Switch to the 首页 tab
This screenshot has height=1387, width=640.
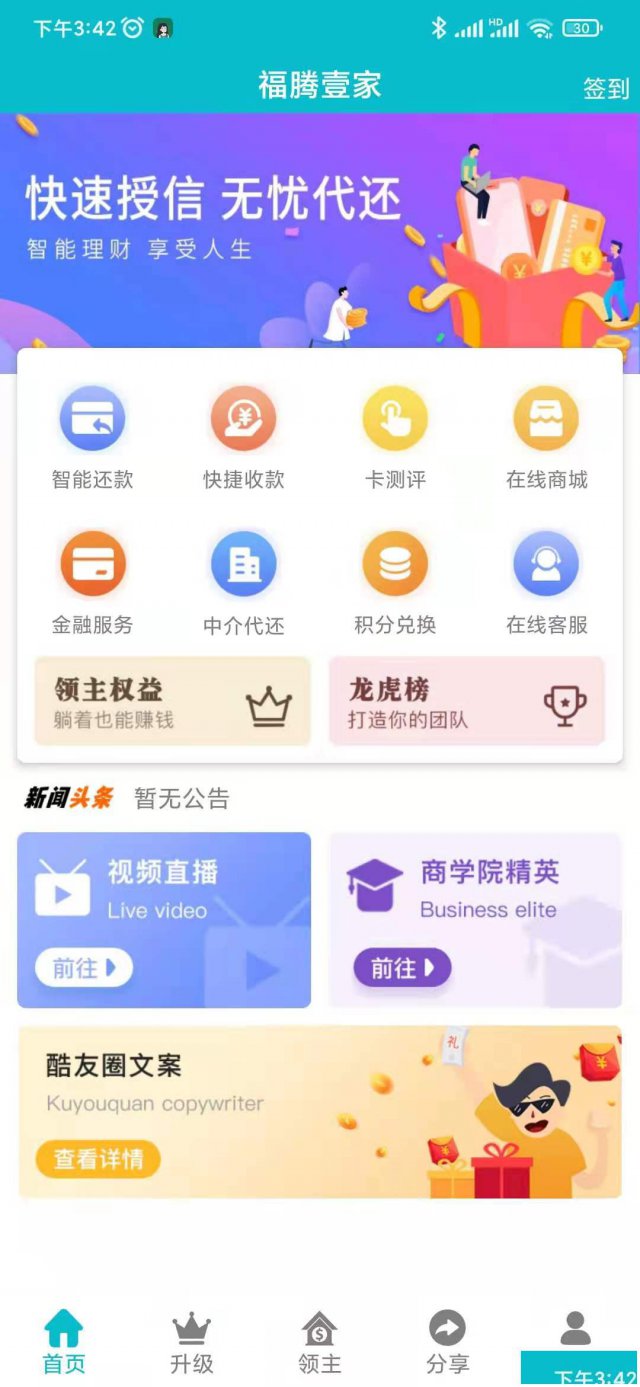[x=64, y=1341]
